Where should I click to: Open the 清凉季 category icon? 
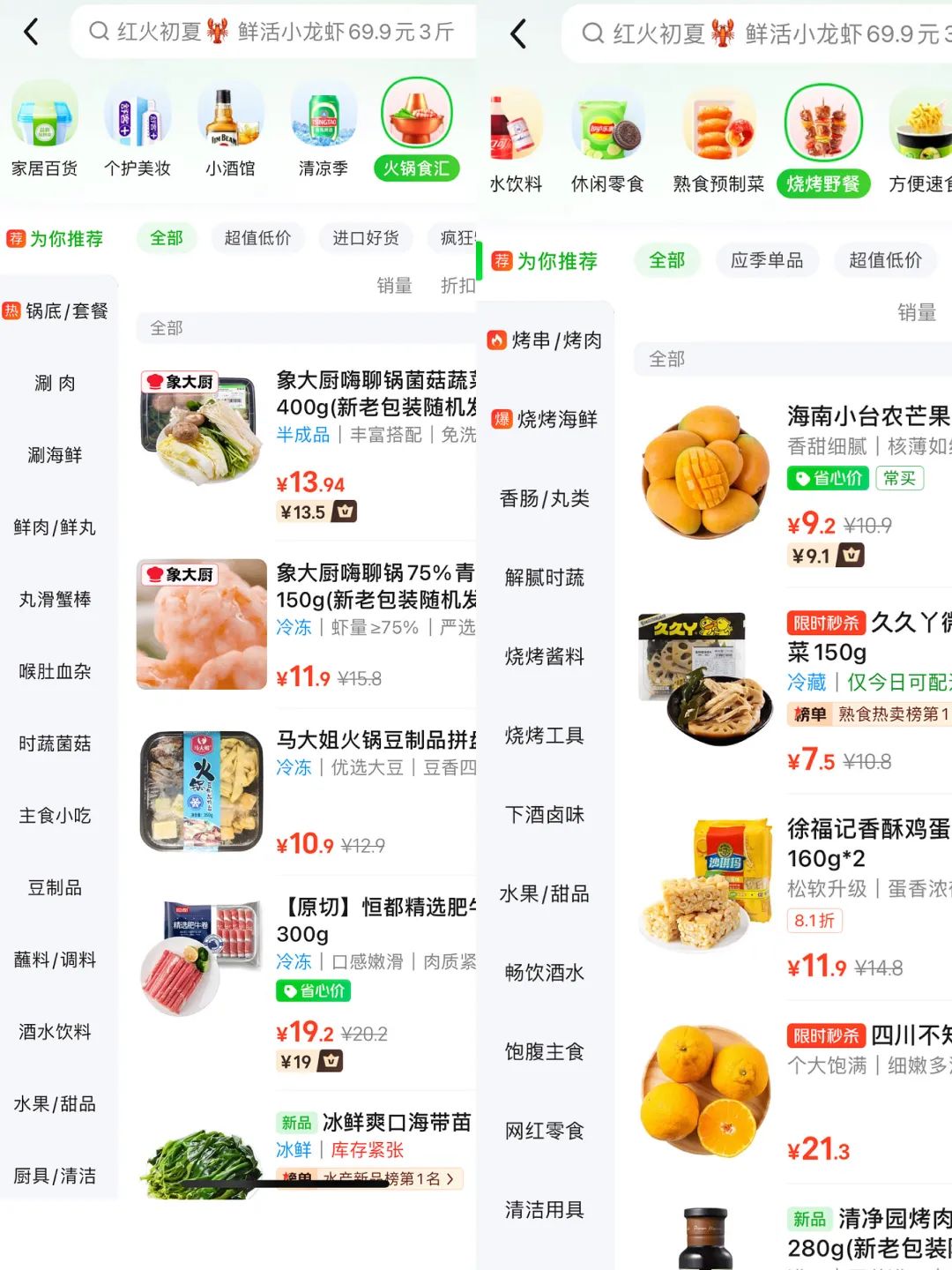323,128
